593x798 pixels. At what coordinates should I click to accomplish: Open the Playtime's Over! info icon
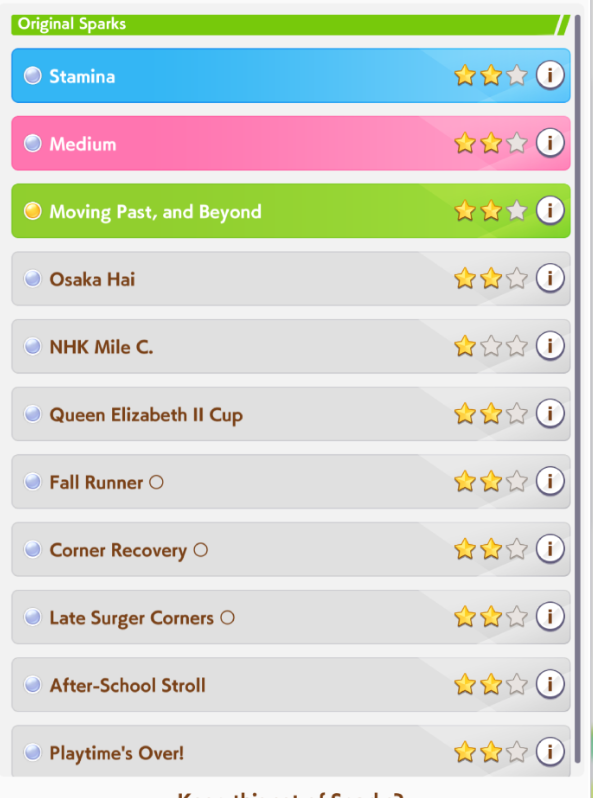pyautogui.click(x=550, y=752)
